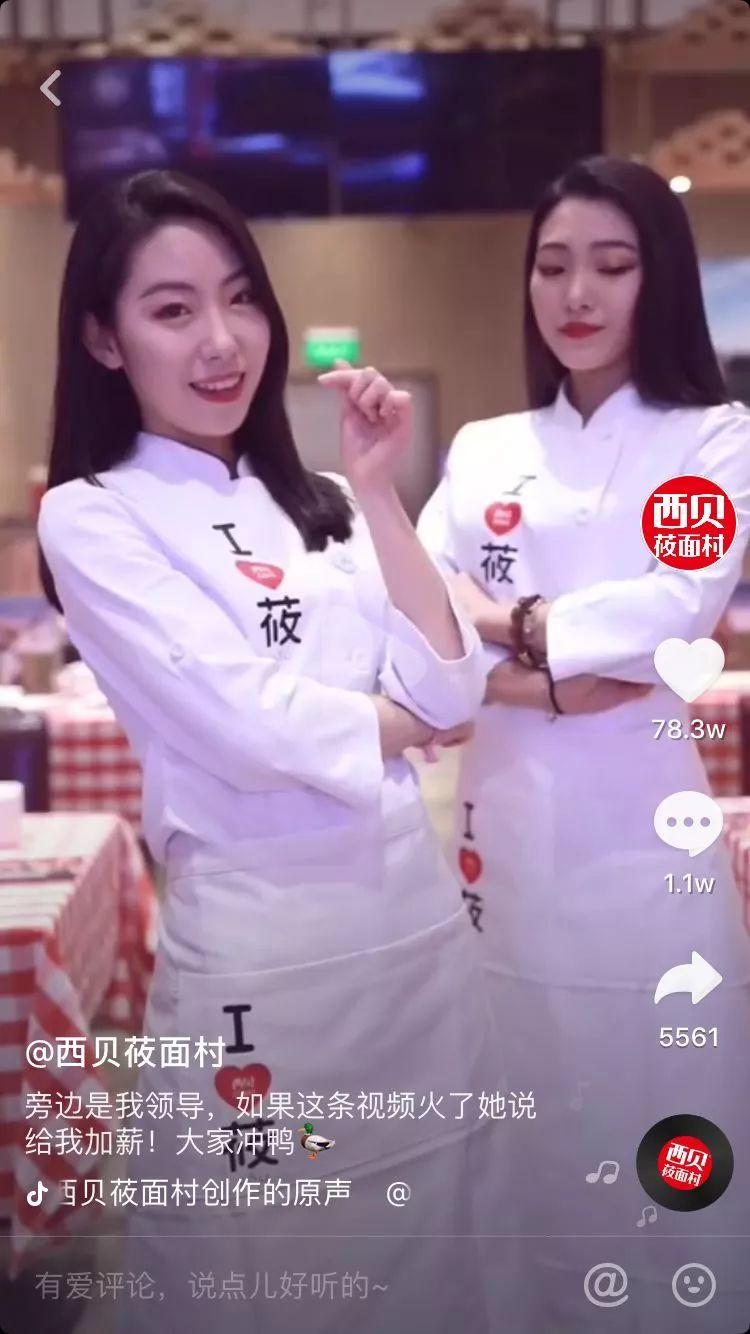Share this video with the arrow
The width and height of the screenshot is (750, 1334).
pos(688,979)
